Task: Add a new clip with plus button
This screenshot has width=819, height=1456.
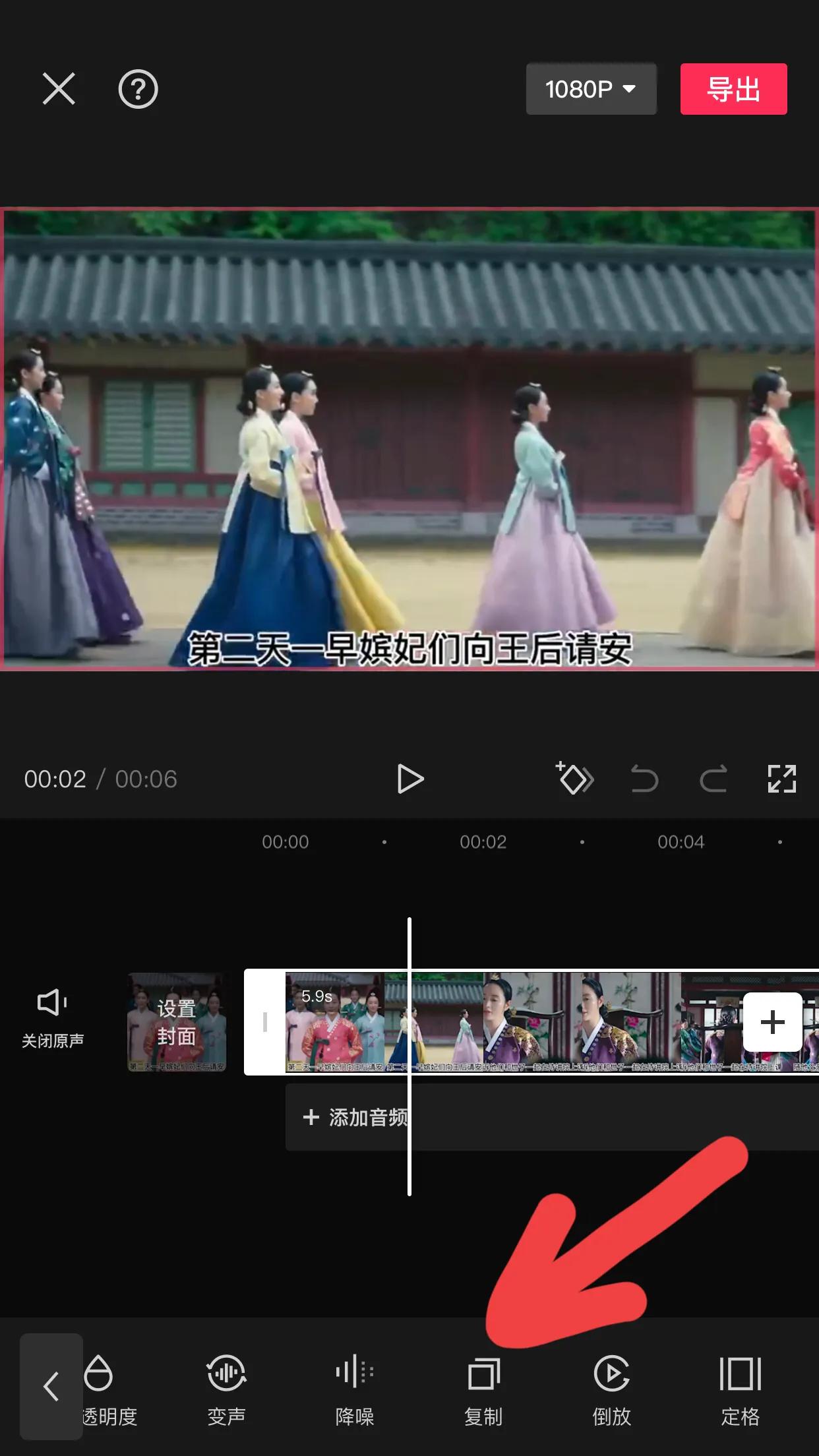Action: (772, 1022)
